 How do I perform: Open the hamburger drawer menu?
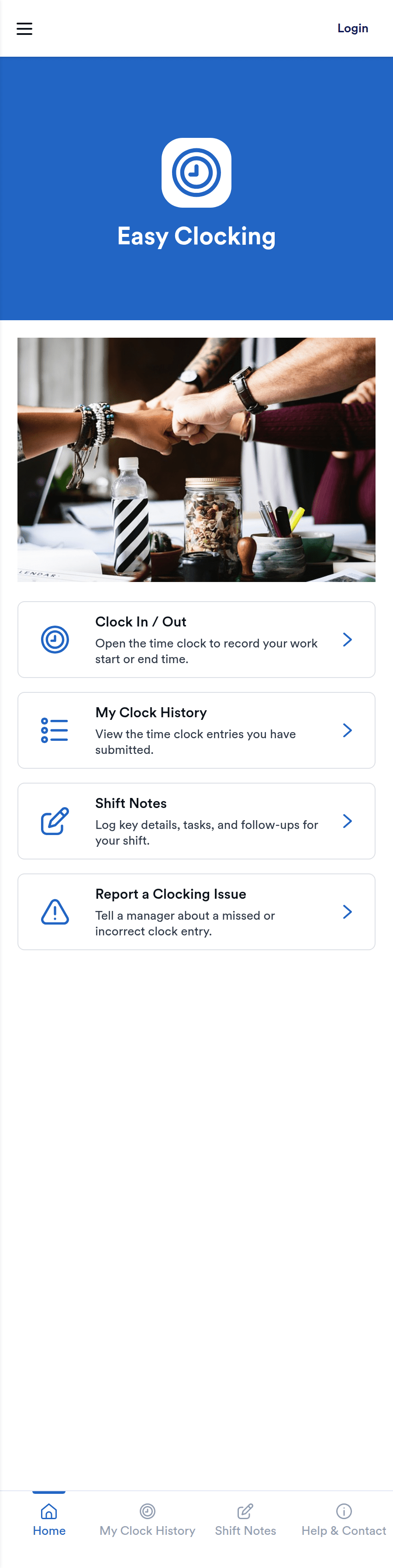pos(24,29)
